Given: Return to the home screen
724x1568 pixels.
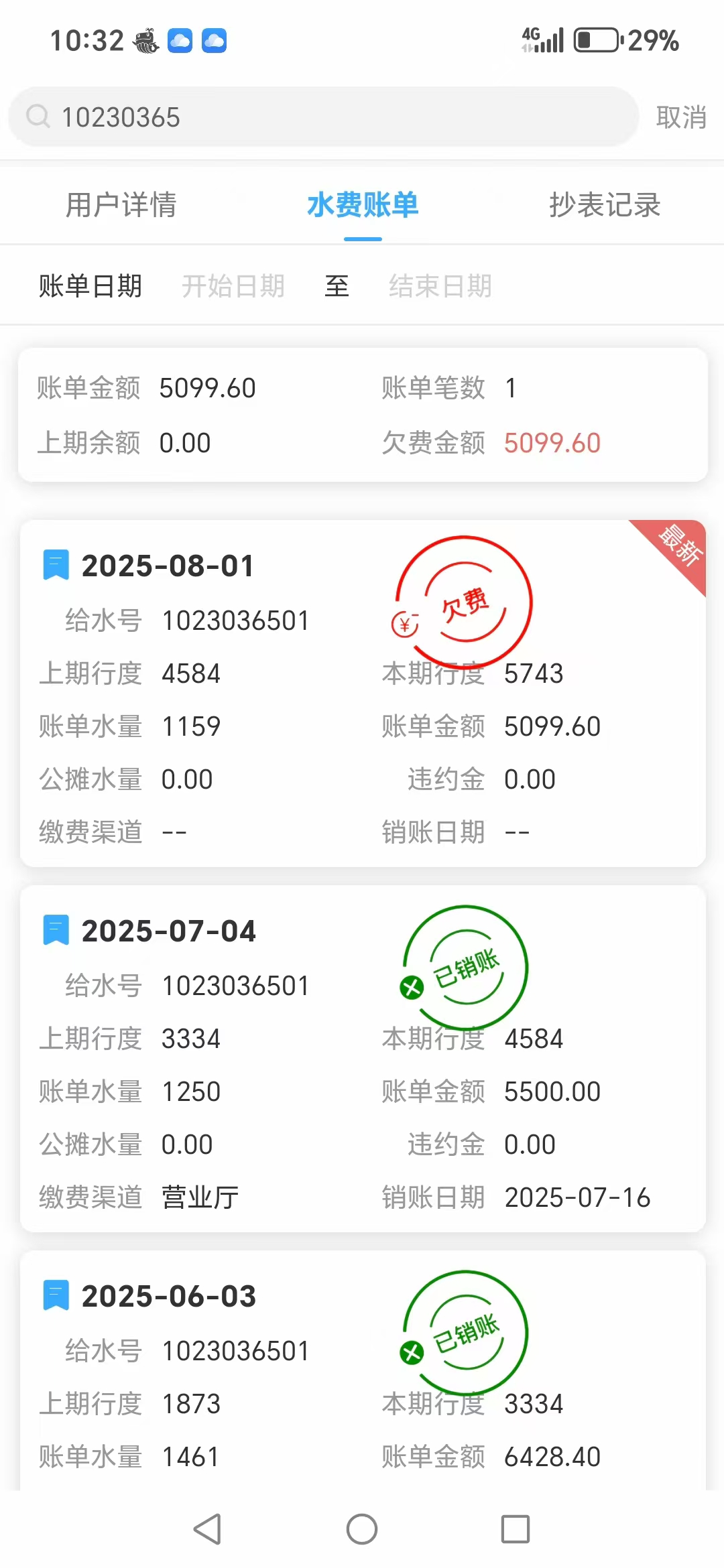Looking at the screenshot, I should [362, 1529].
